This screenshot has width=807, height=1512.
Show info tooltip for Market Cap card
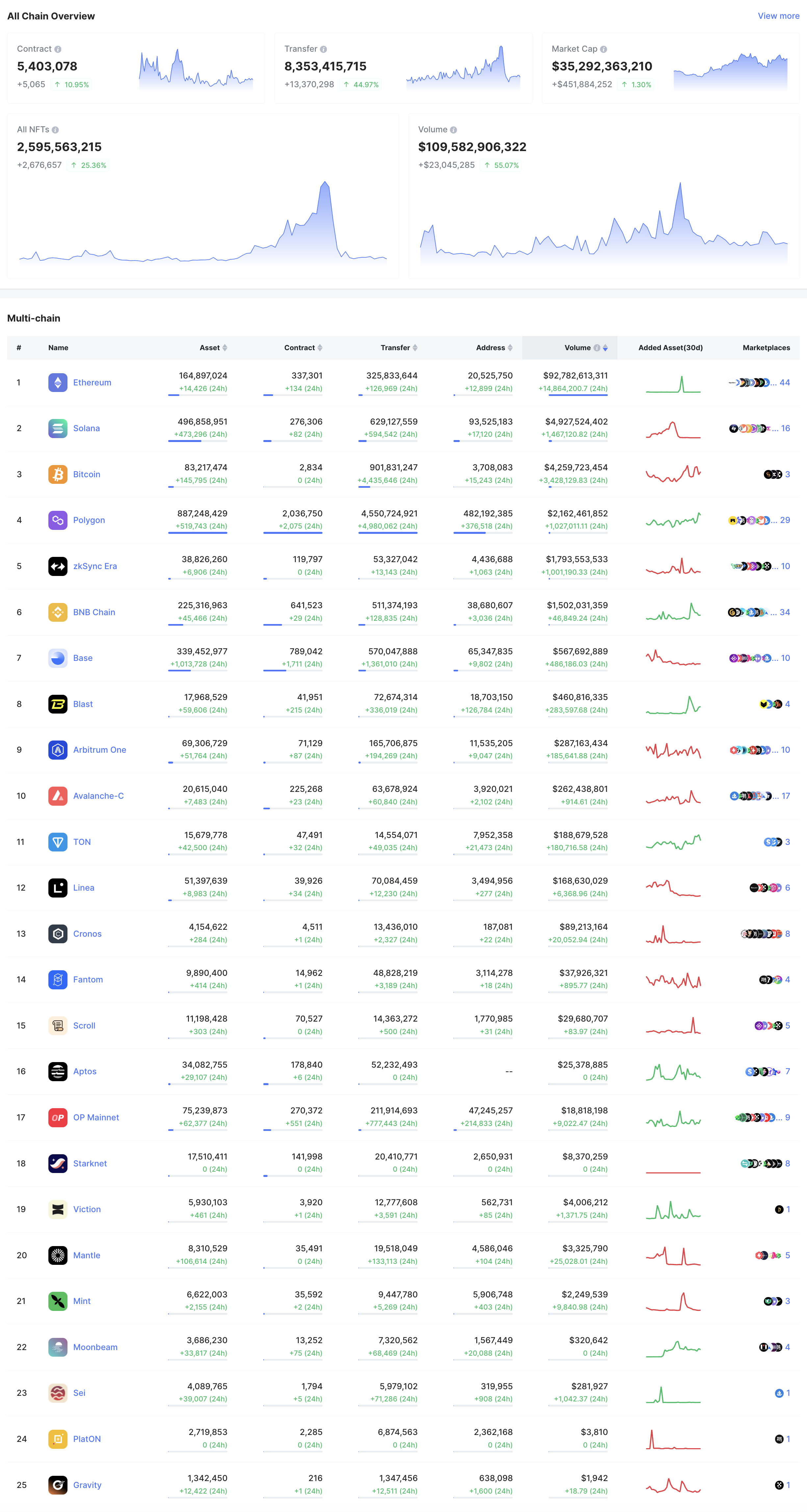tap(603, 49)
